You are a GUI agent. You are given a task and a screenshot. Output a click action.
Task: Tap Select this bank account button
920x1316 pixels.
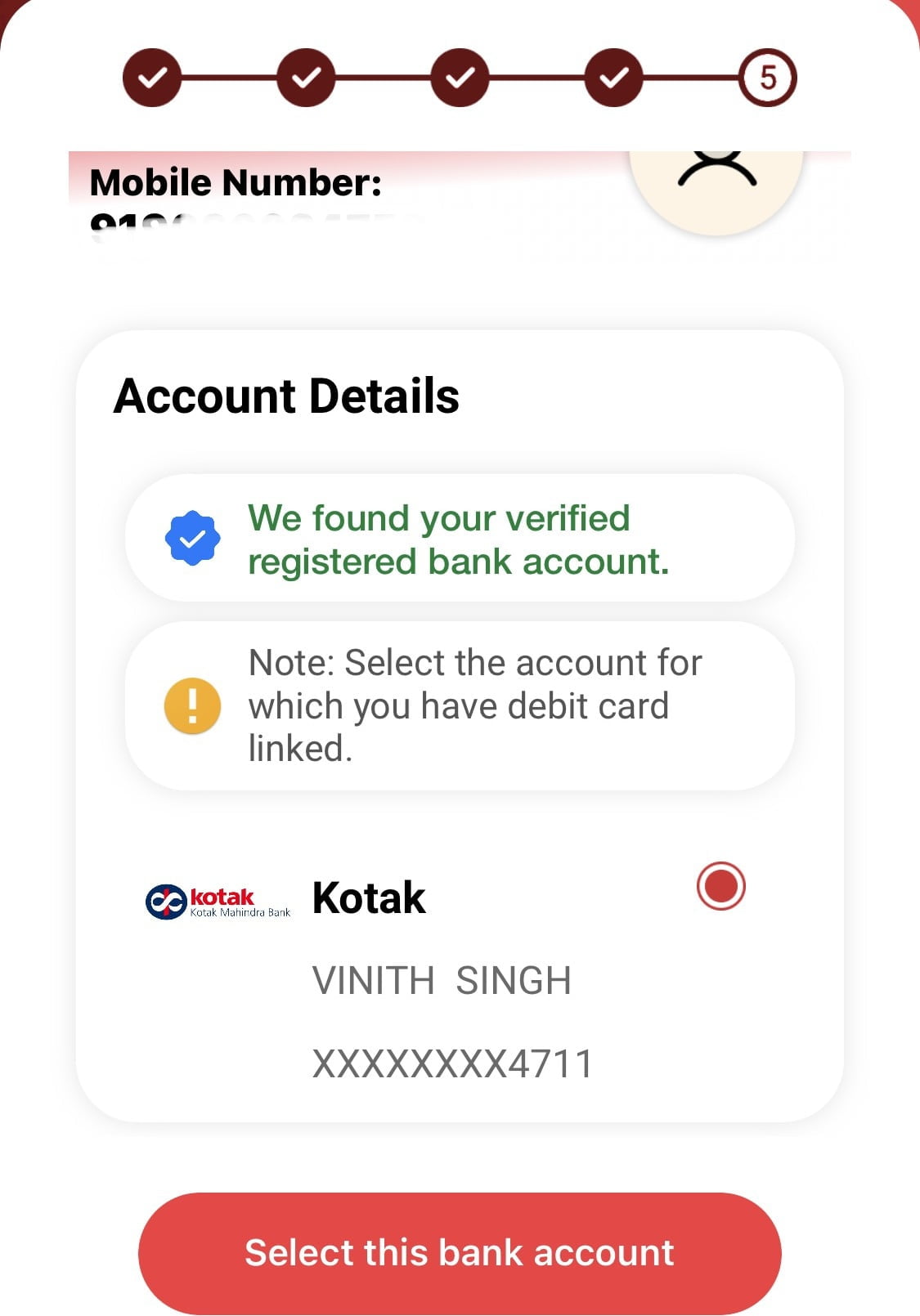click(460, 1252)
